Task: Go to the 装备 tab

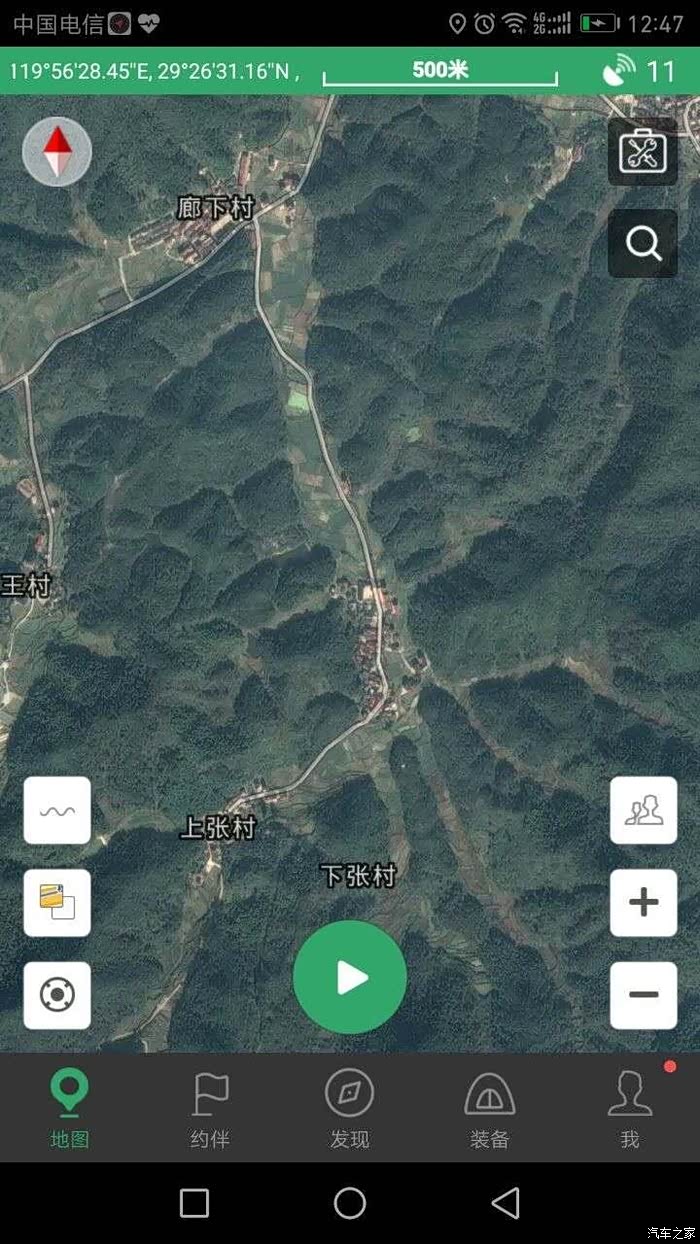Action: coord(490,1108)
